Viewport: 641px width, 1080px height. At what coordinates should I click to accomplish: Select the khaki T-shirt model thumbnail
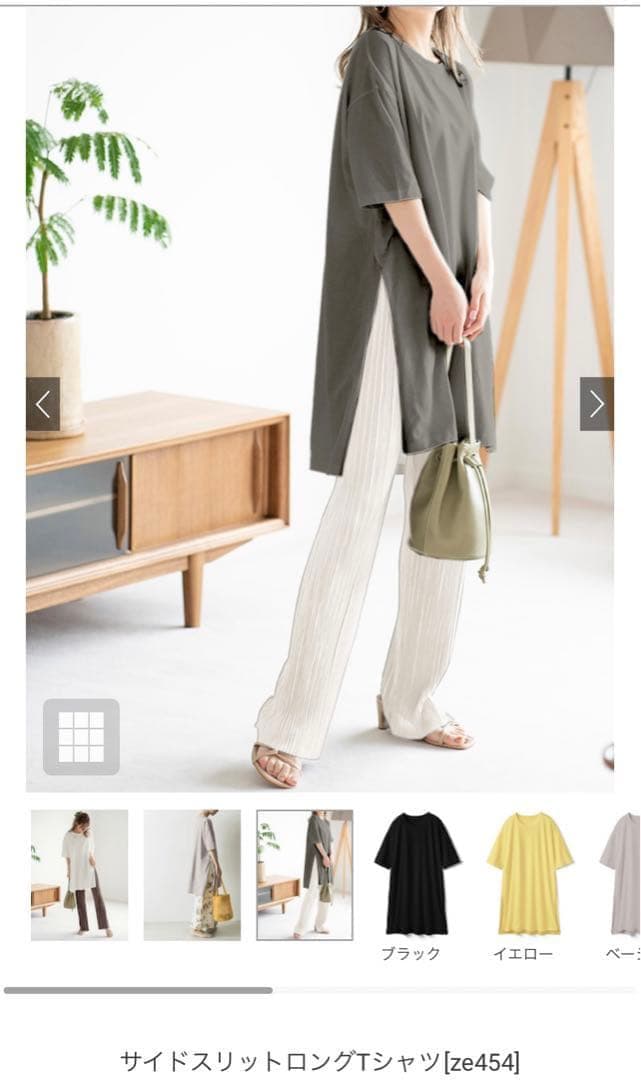point(305,875)
